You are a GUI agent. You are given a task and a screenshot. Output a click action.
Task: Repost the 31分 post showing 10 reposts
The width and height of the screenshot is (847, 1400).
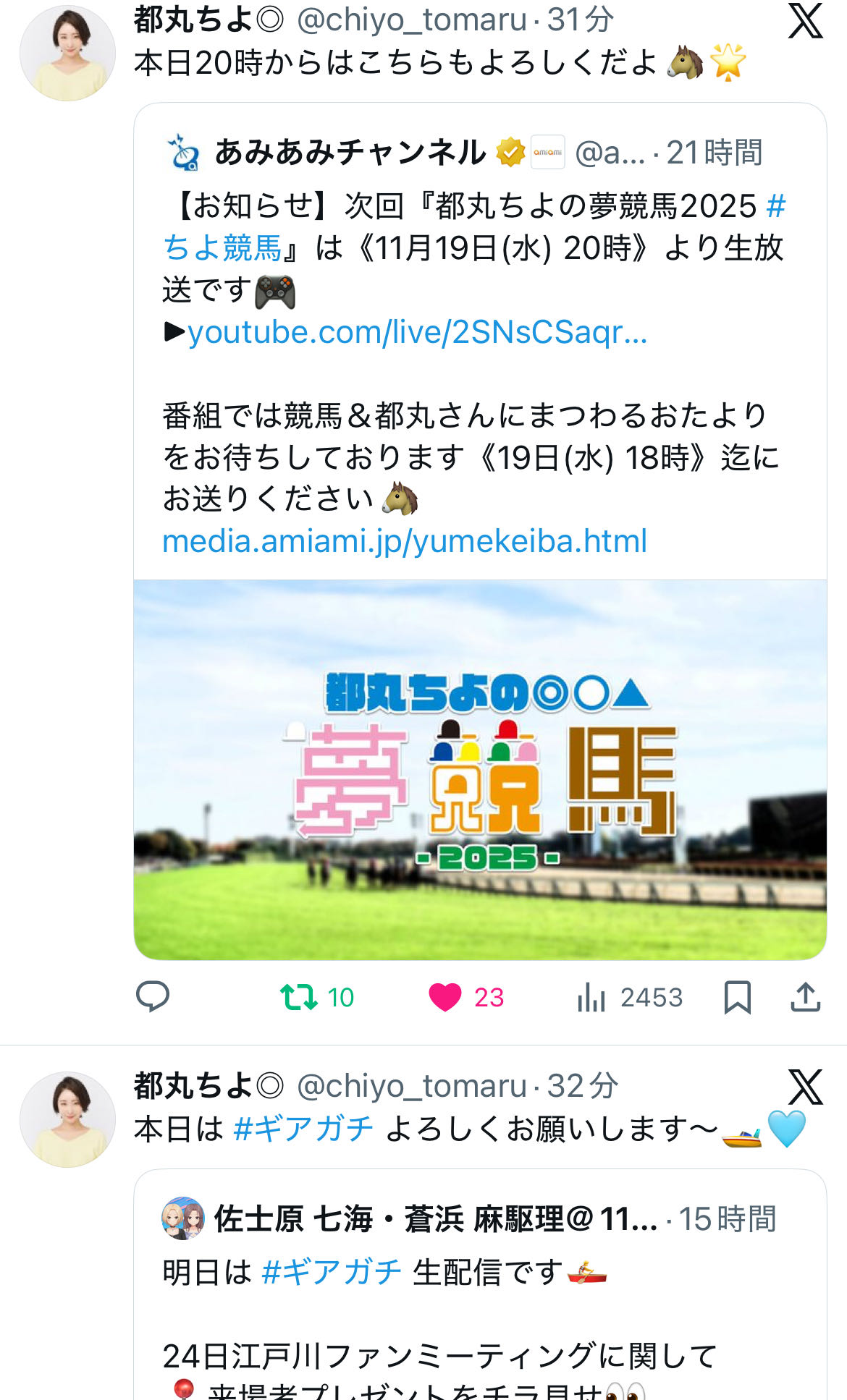pos(300,997)
